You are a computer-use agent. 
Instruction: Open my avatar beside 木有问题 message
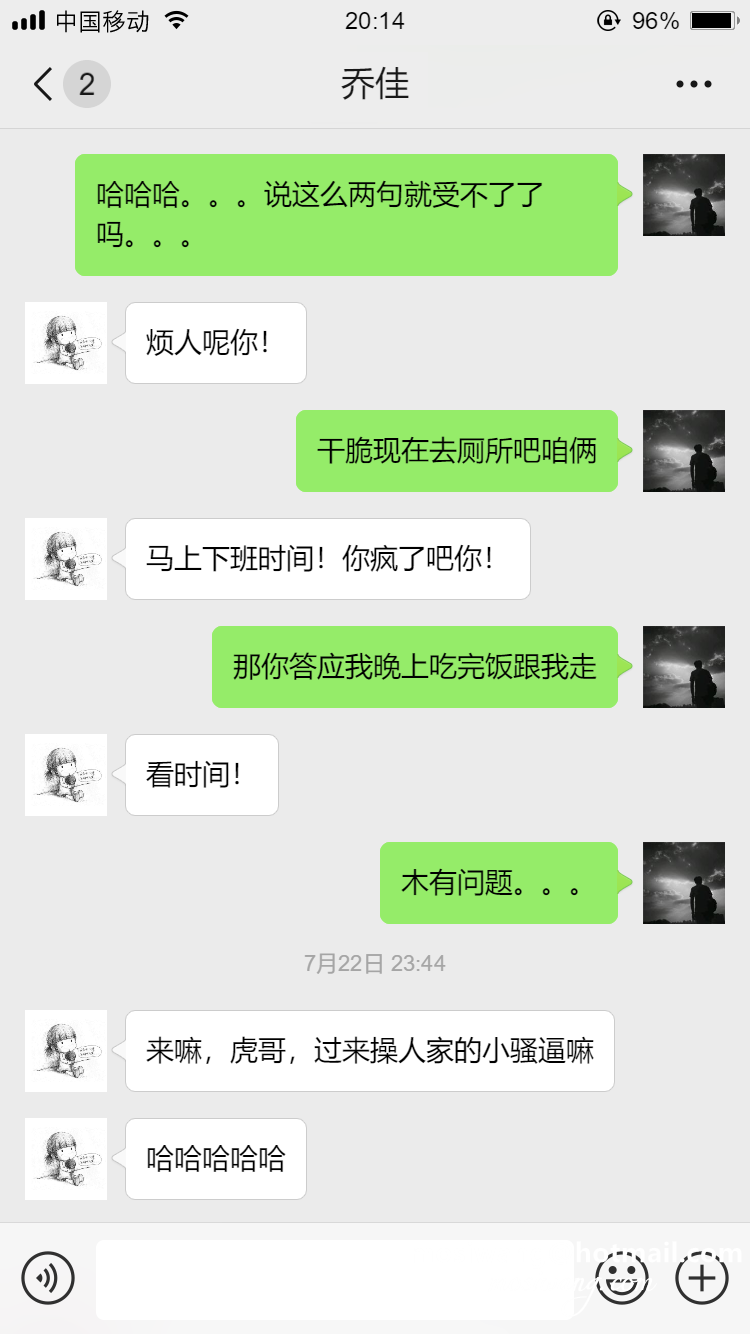click(x=684, y=883)
